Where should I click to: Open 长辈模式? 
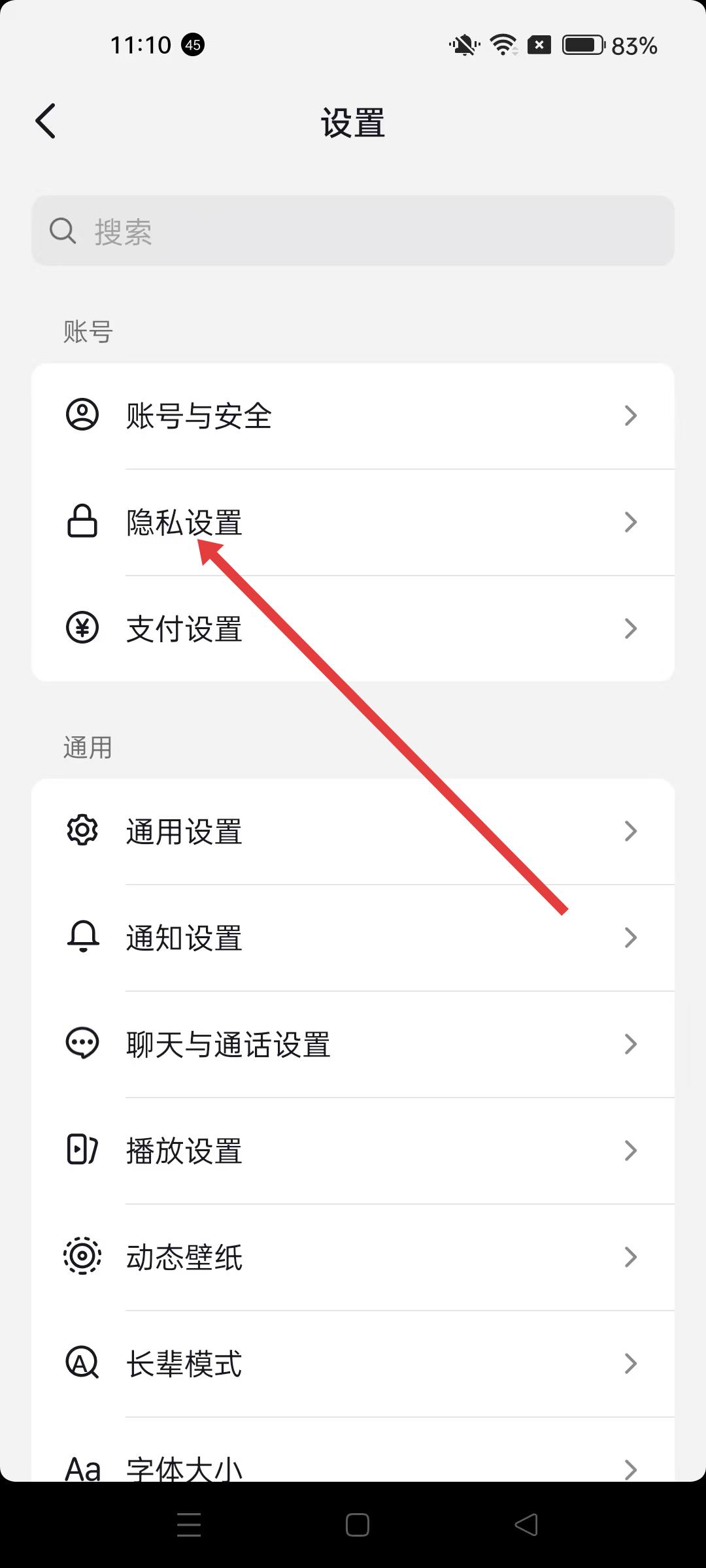pyautogui.click(x=353, y=1364)
